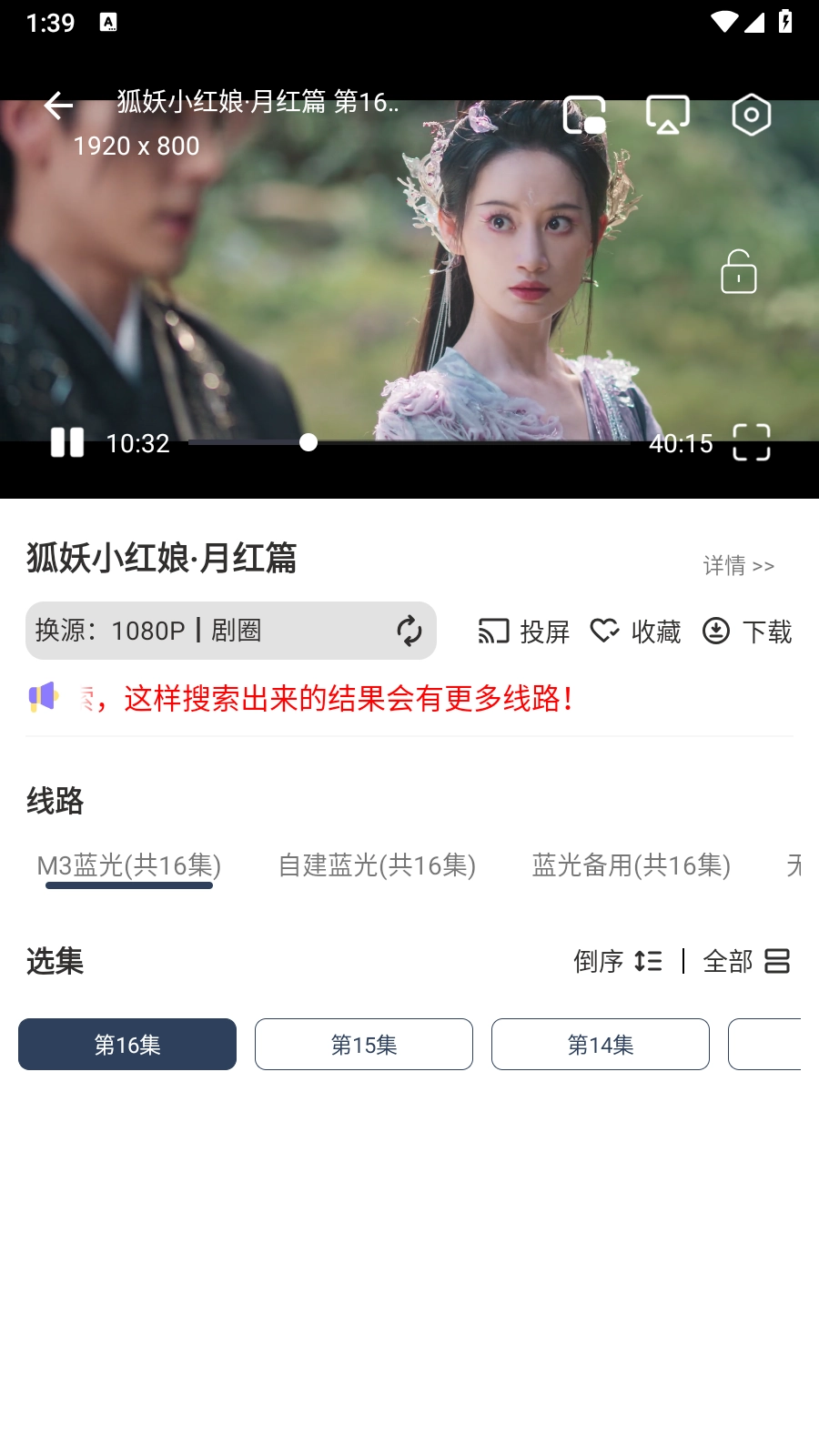This screenshot has height=1456, width=819.
Task: Pause video playback
Action: (67, 443)
